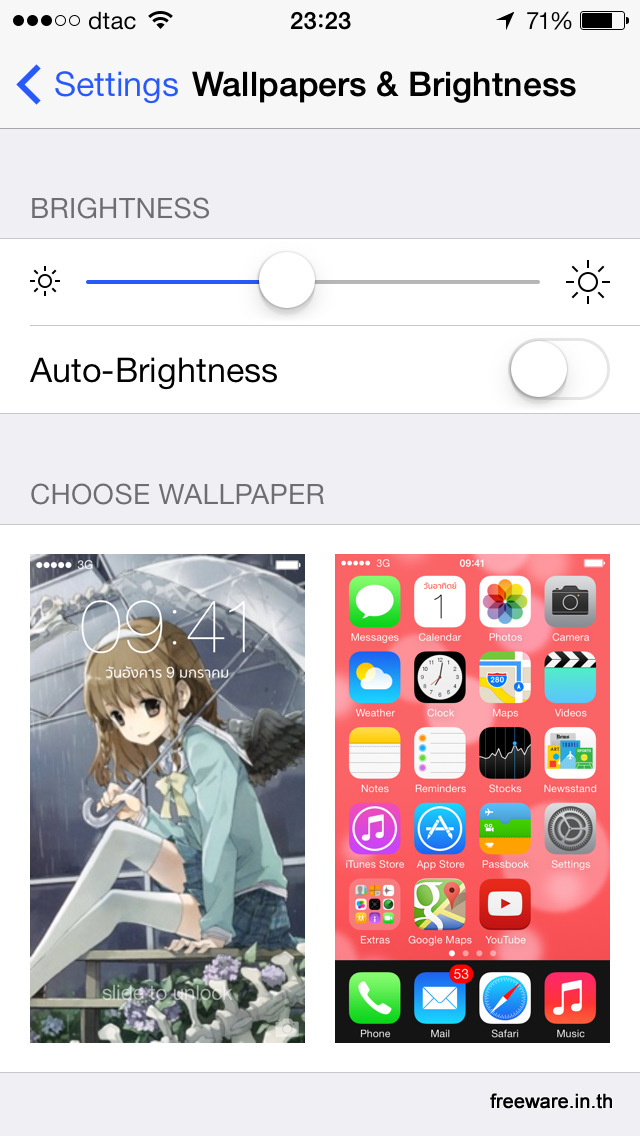Viewport: 640px width, 1136px height.
Task: Tap the brightness slider handle
Action: coord(287,281)
